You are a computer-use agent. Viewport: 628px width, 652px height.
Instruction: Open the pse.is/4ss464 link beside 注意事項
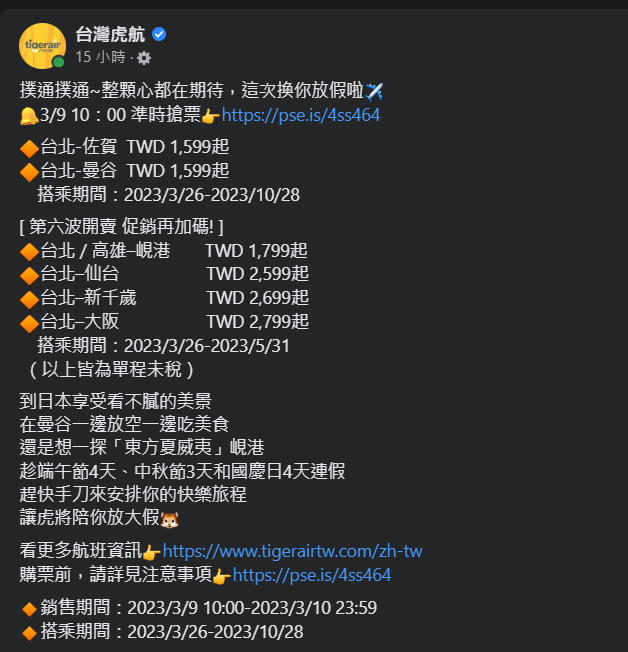tap(311, 575)
